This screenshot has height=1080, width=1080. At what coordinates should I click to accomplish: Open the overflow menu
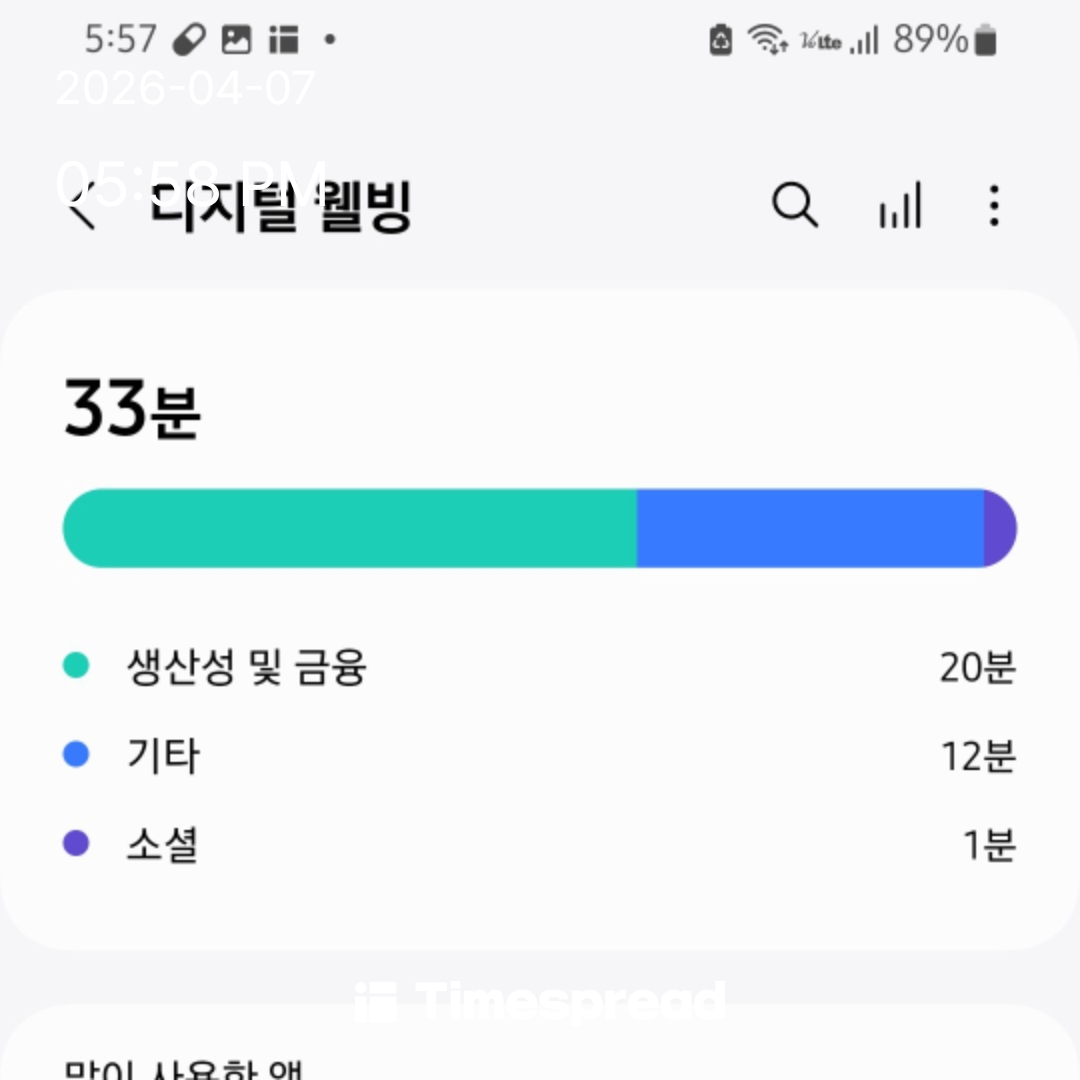[x=993, y=206]
